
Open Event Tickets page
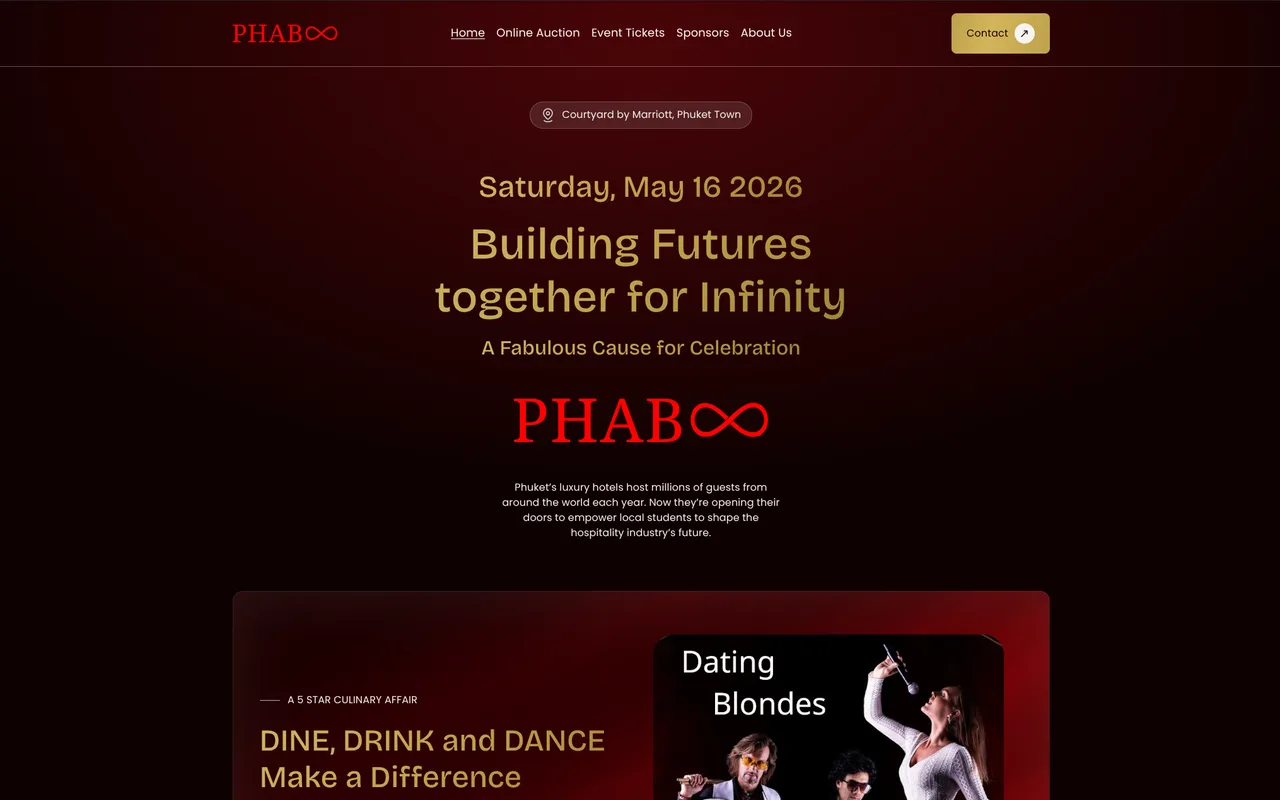(x=627, y=33)
